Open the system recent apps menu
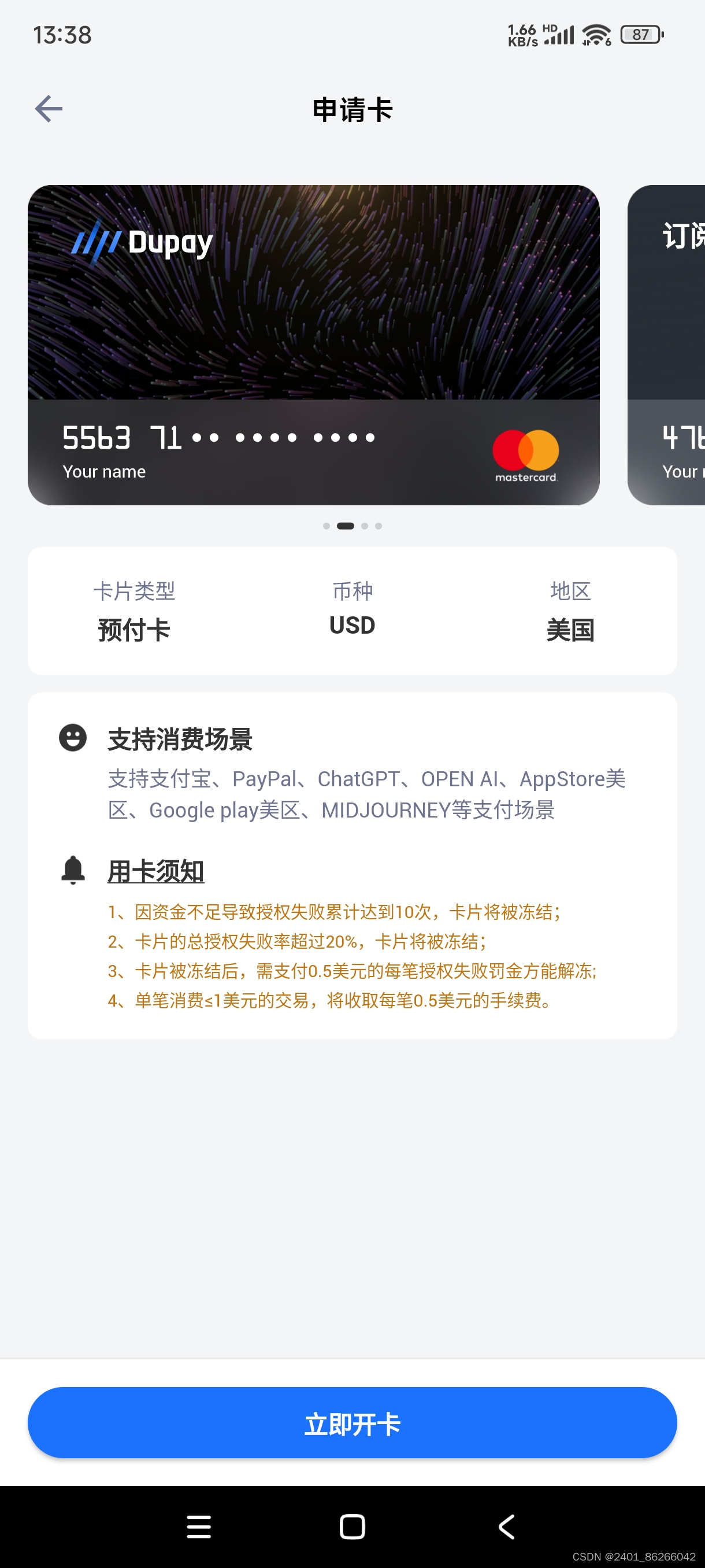The width and height of the screenshot is (705, 1568). pyautogui.click(x=199, y=1526)
